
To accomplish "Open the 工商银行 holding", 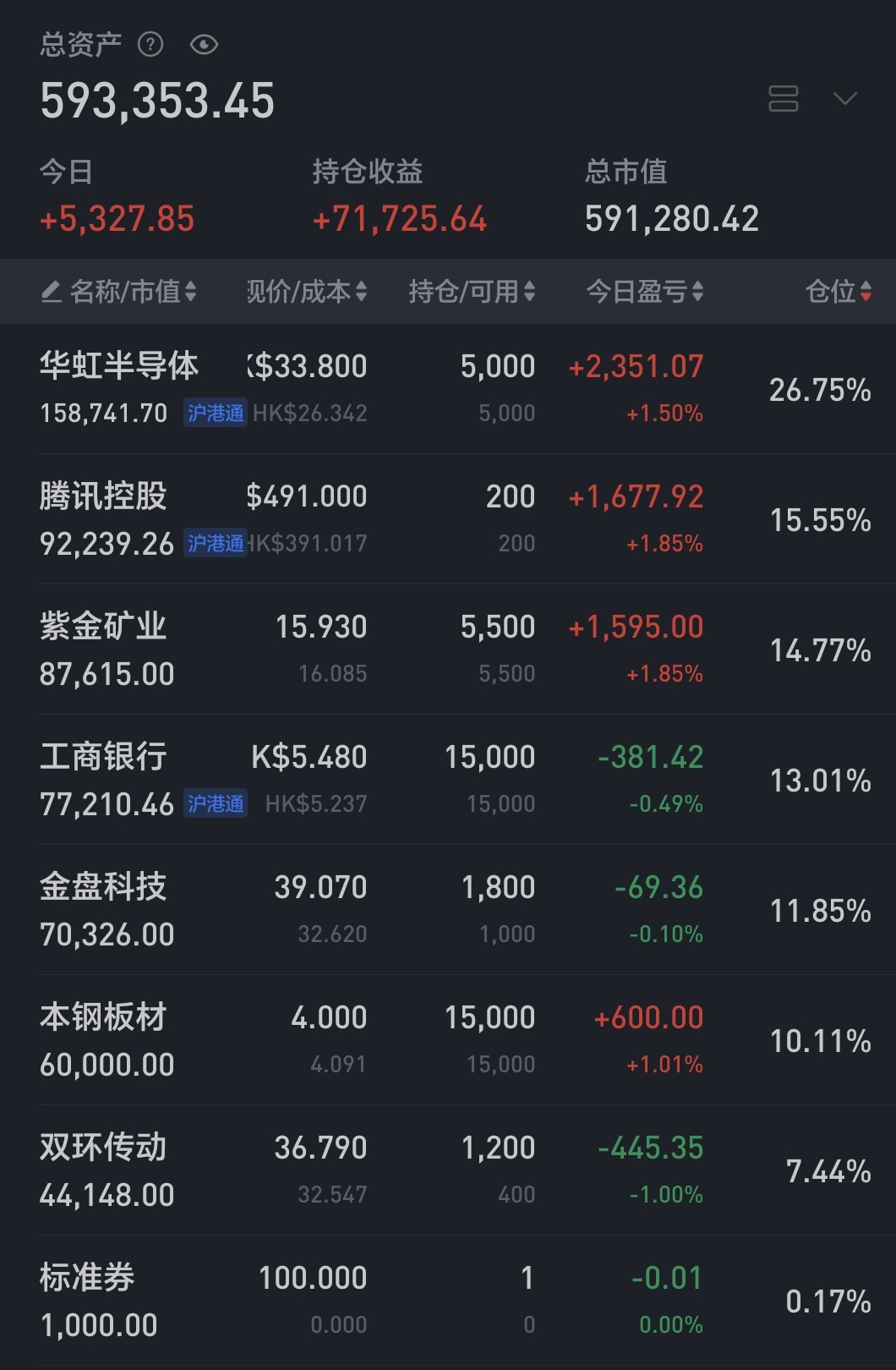I will click(x=103, y=757).
